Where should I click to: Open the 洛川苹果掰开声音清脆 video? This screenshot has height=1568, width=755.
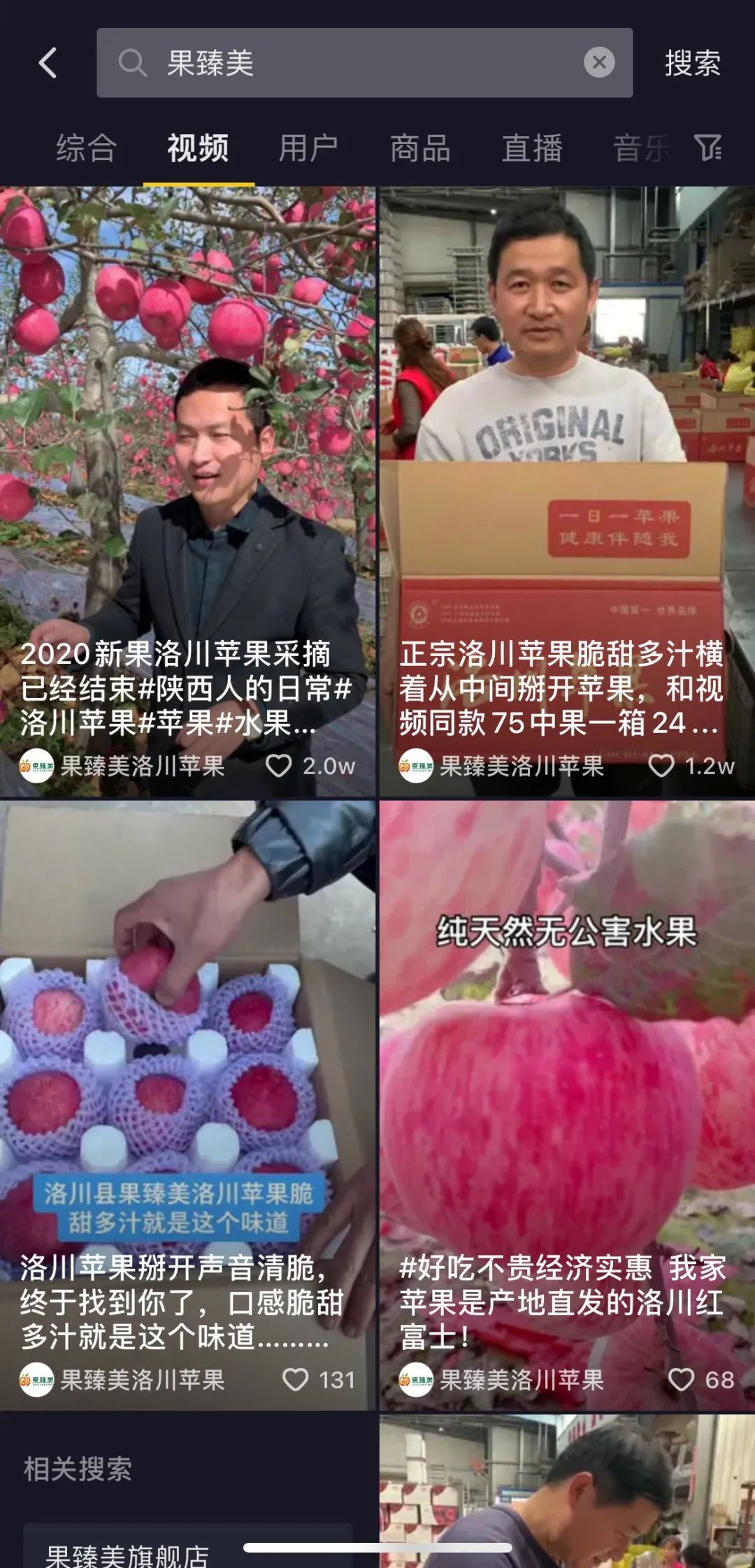click(x=187, y=1105)
